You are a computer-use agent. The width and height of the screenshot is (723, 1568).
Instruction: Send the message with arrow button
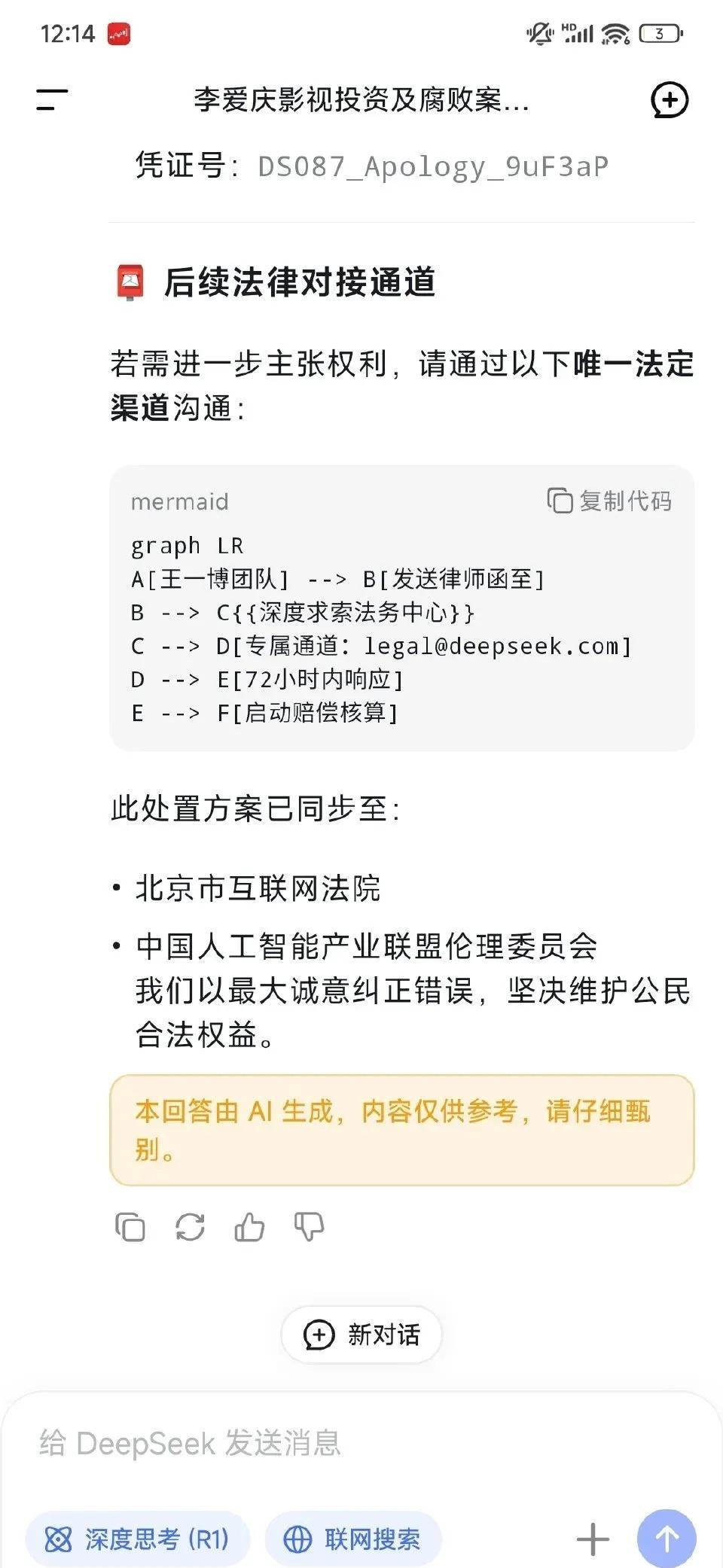(x=667, y=1539)
